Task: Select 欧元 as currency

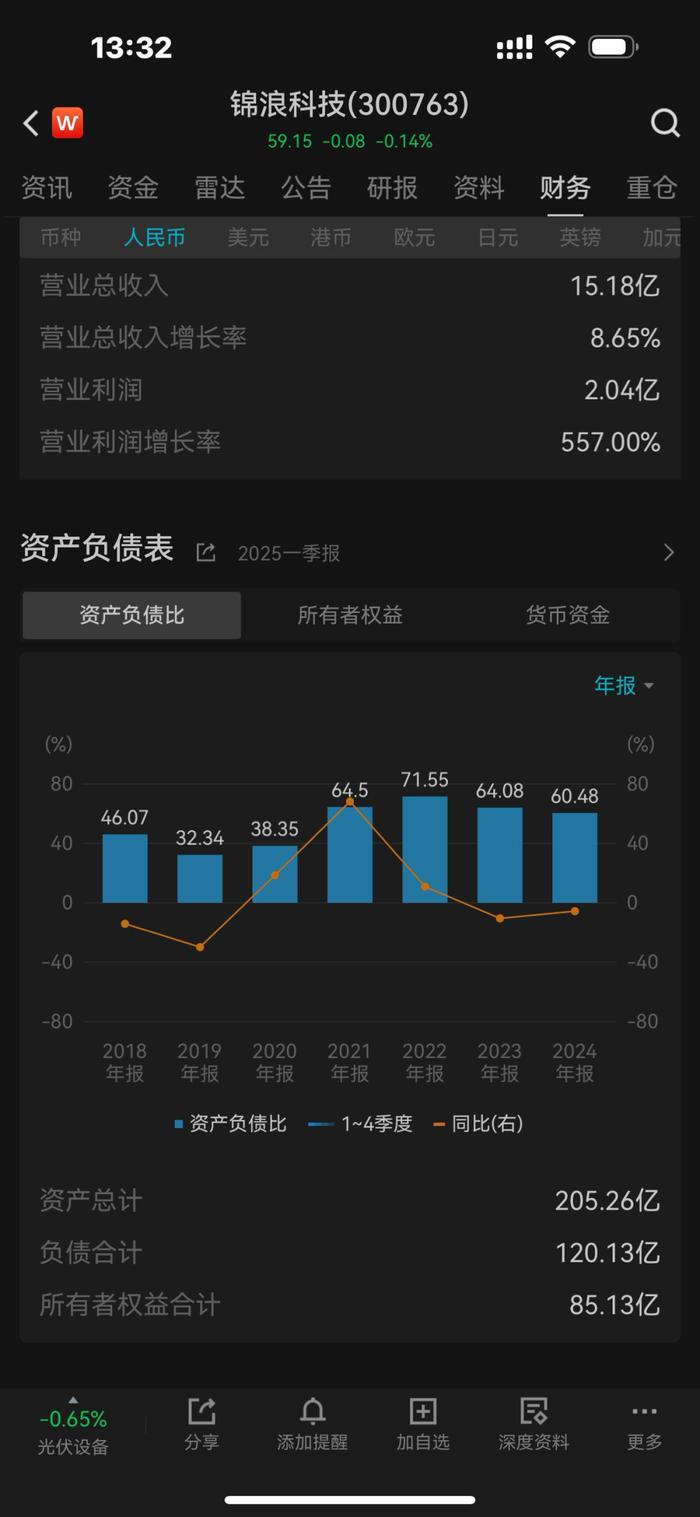Action: click(x=414, y=238)
